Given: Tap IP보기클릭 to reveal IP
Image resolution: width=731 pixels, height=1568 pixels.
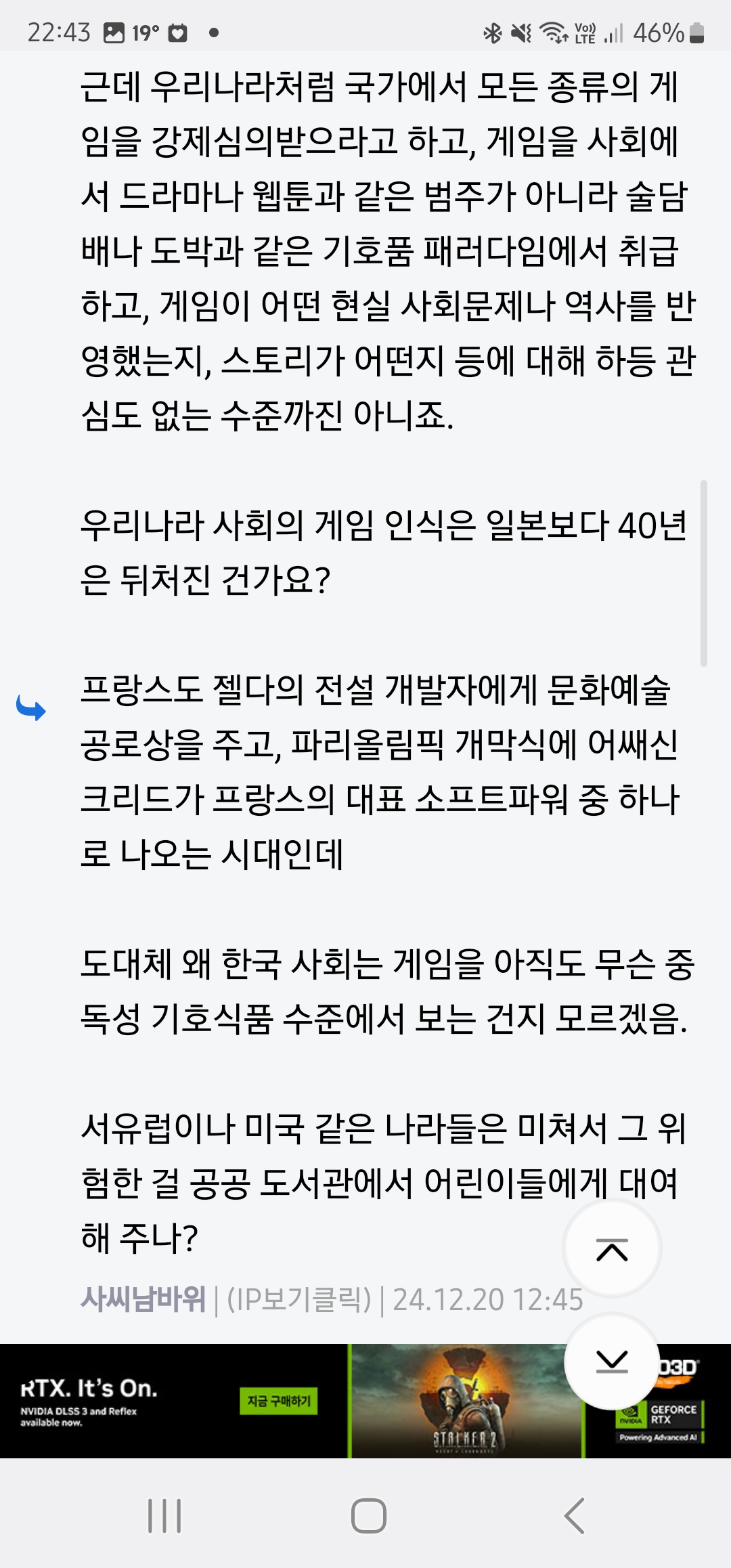Looking at the screenshot, I should [x=299, y=1300].
